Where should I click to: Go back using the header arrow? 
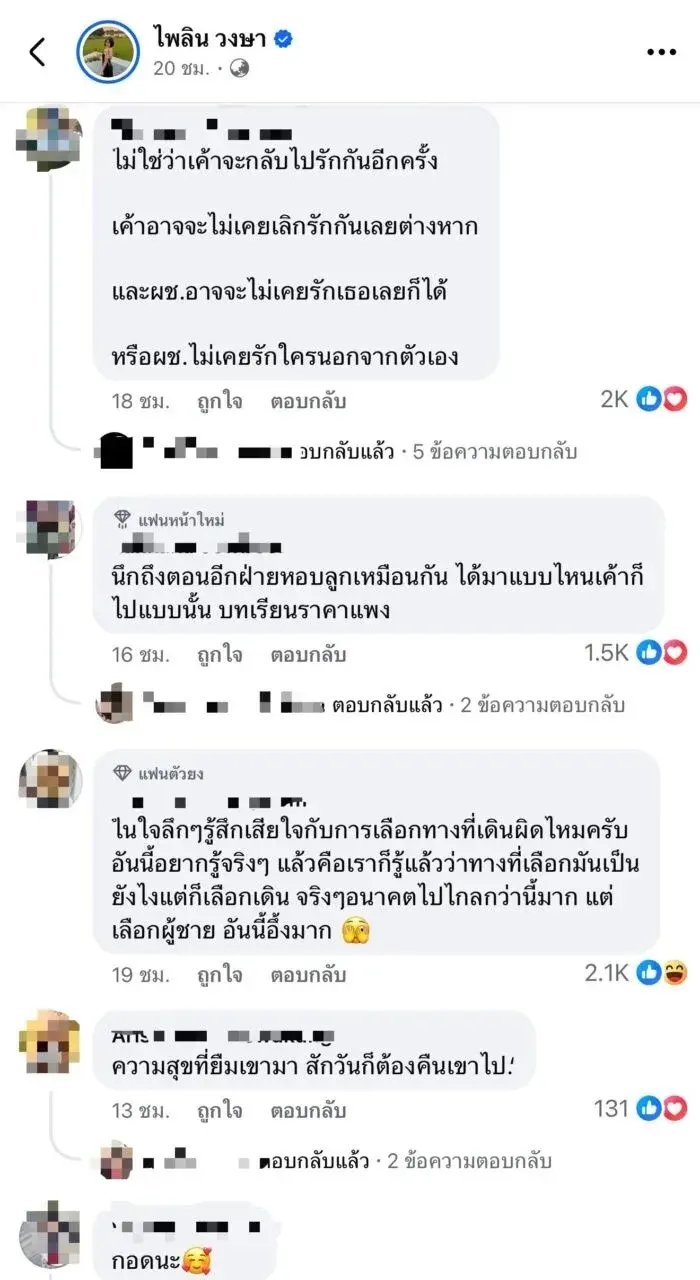pyautogui.click(x=37, y=52)
